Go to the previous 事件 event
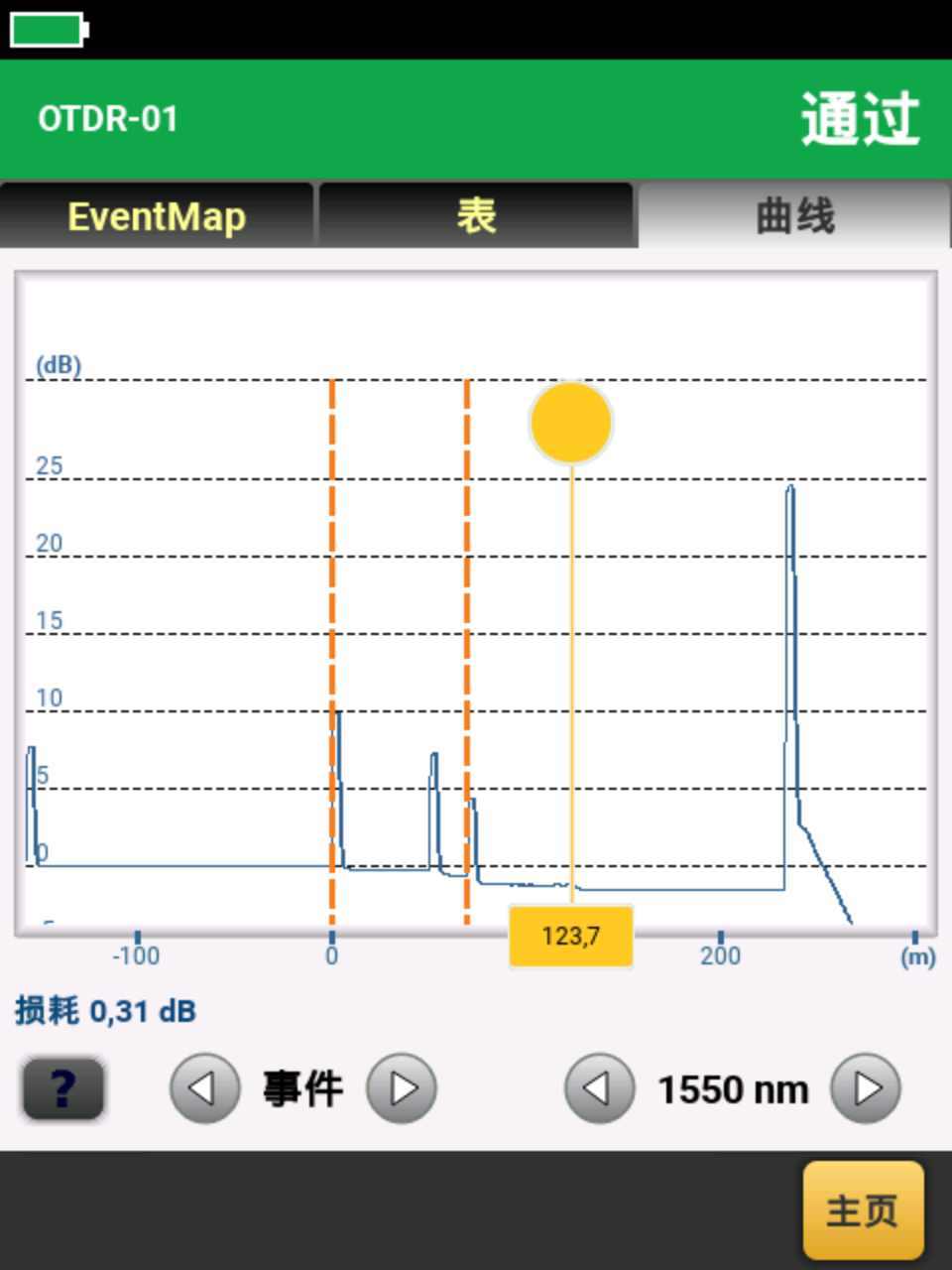Image resolution: width=952 pixels, height=1270 pixels. (204, 1088)
